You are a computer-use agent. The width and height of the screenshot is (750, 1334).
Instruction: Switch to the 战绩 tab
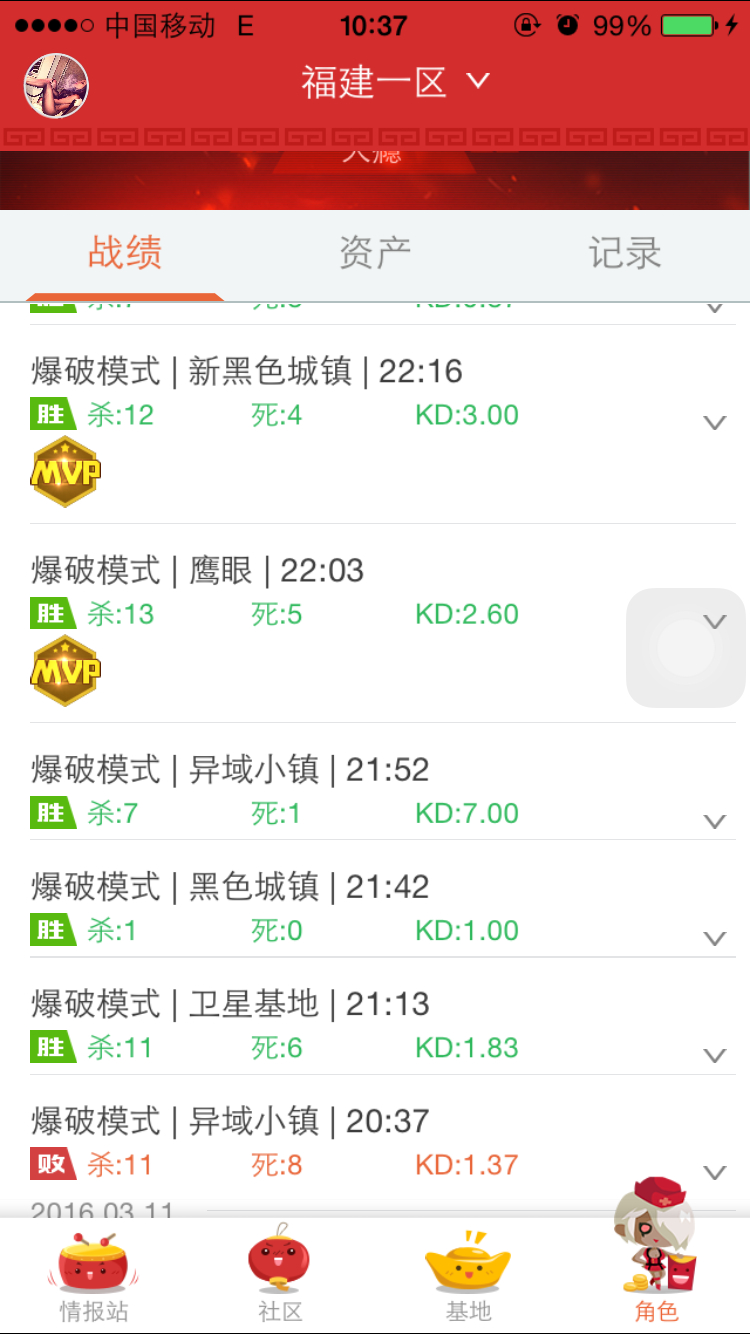(x=125, y=254)
